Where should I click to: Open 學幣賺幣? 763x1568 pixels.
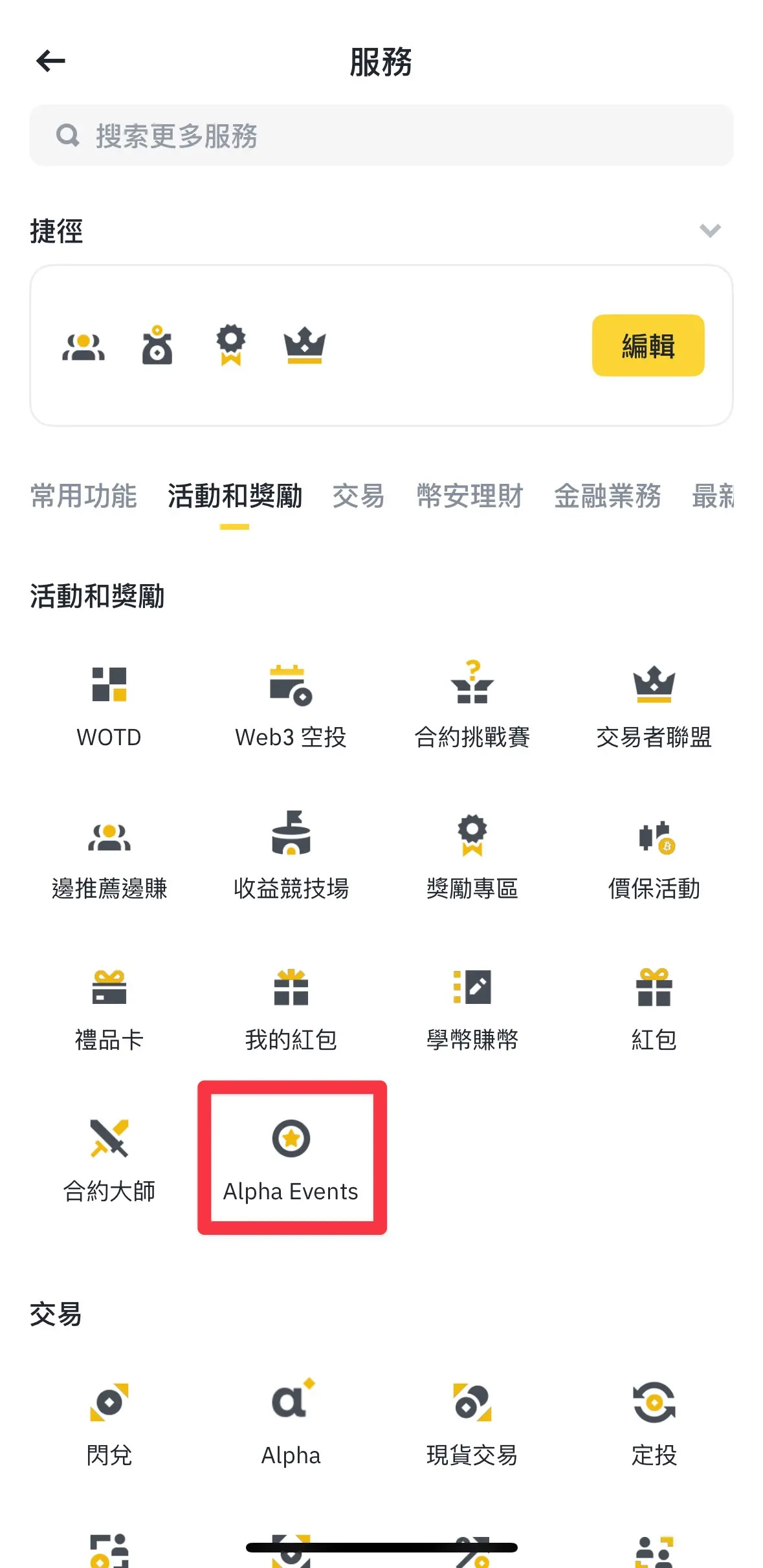point(472,1009)
